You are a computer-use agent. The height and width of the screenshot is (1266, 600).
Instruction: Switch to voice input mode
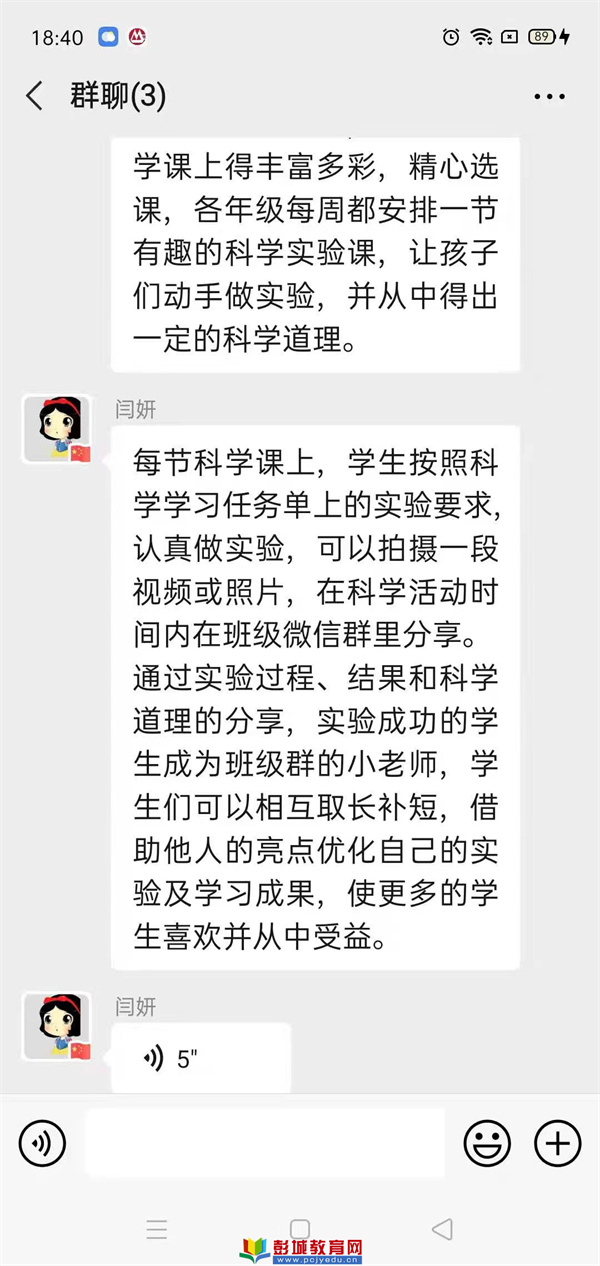(42, 1143)
